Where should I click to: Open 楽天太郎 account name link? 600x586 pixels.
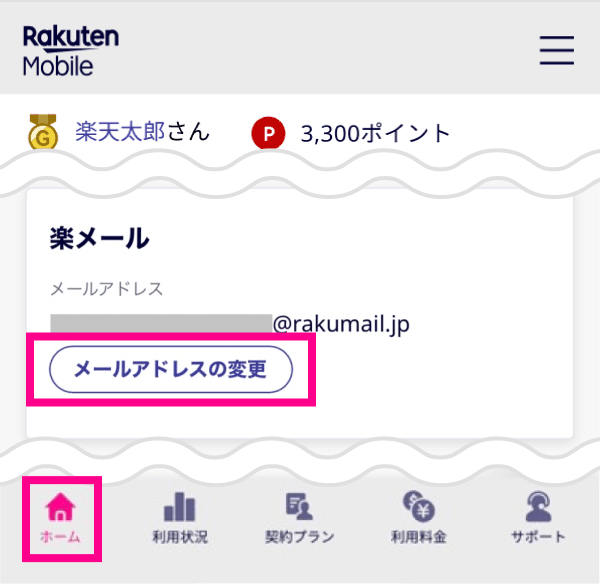click(120, 132)
